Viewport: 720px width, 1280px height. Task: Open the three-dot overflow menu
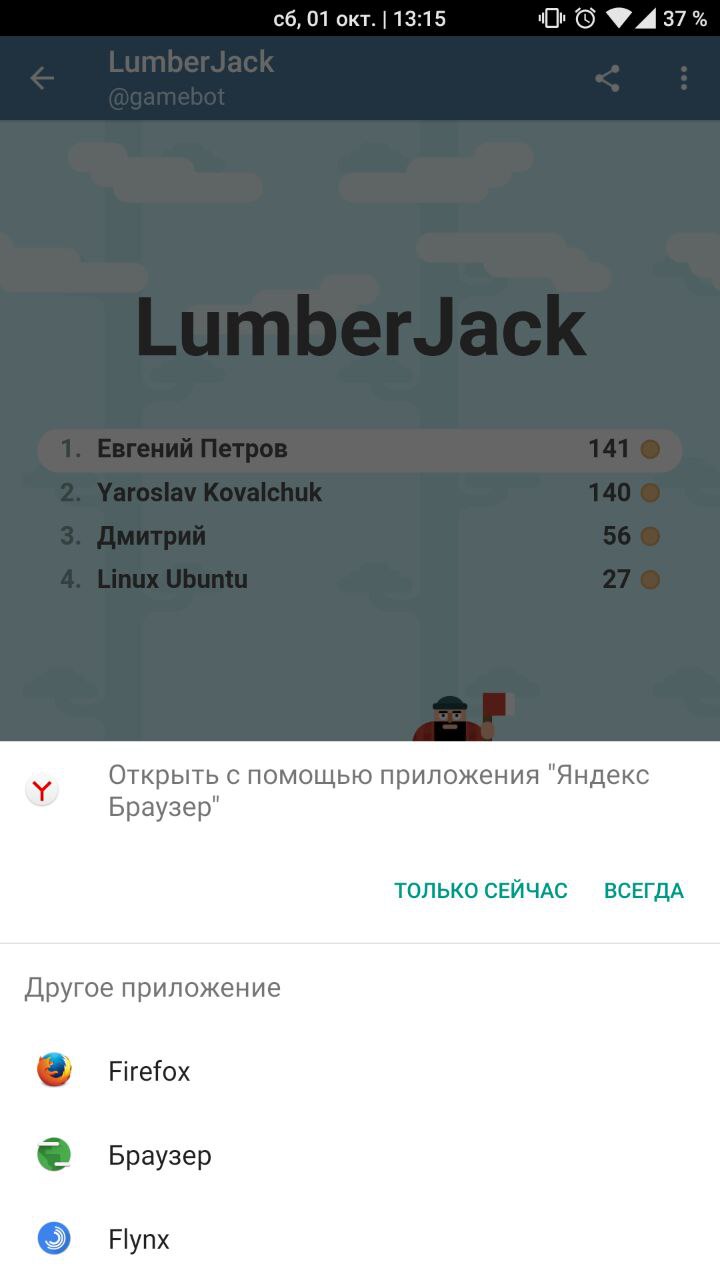point(684,78)
